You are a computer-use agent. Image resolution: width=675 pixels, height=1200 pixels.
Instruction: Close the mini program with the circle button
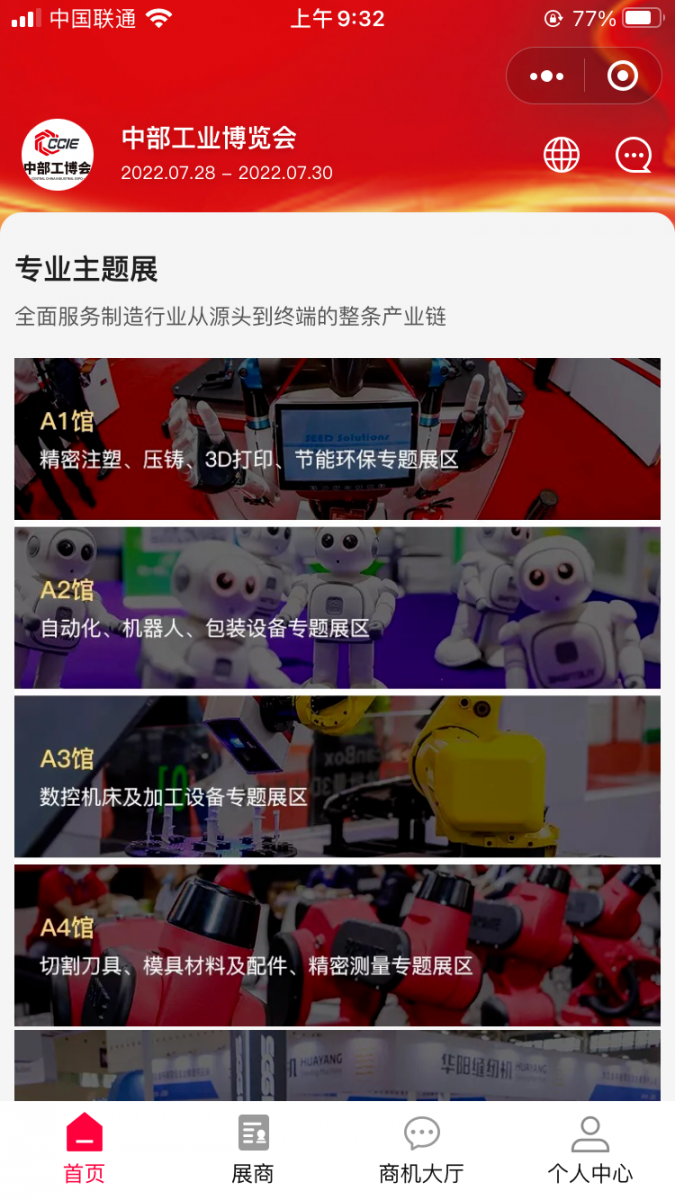622,76
